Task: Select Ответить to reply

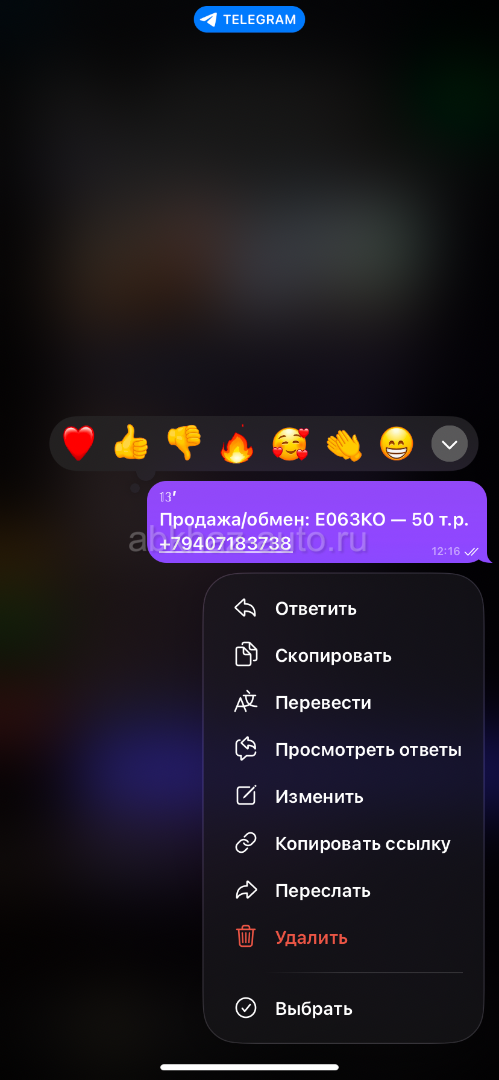Action: pyautogui.click(x=343, y=609)
